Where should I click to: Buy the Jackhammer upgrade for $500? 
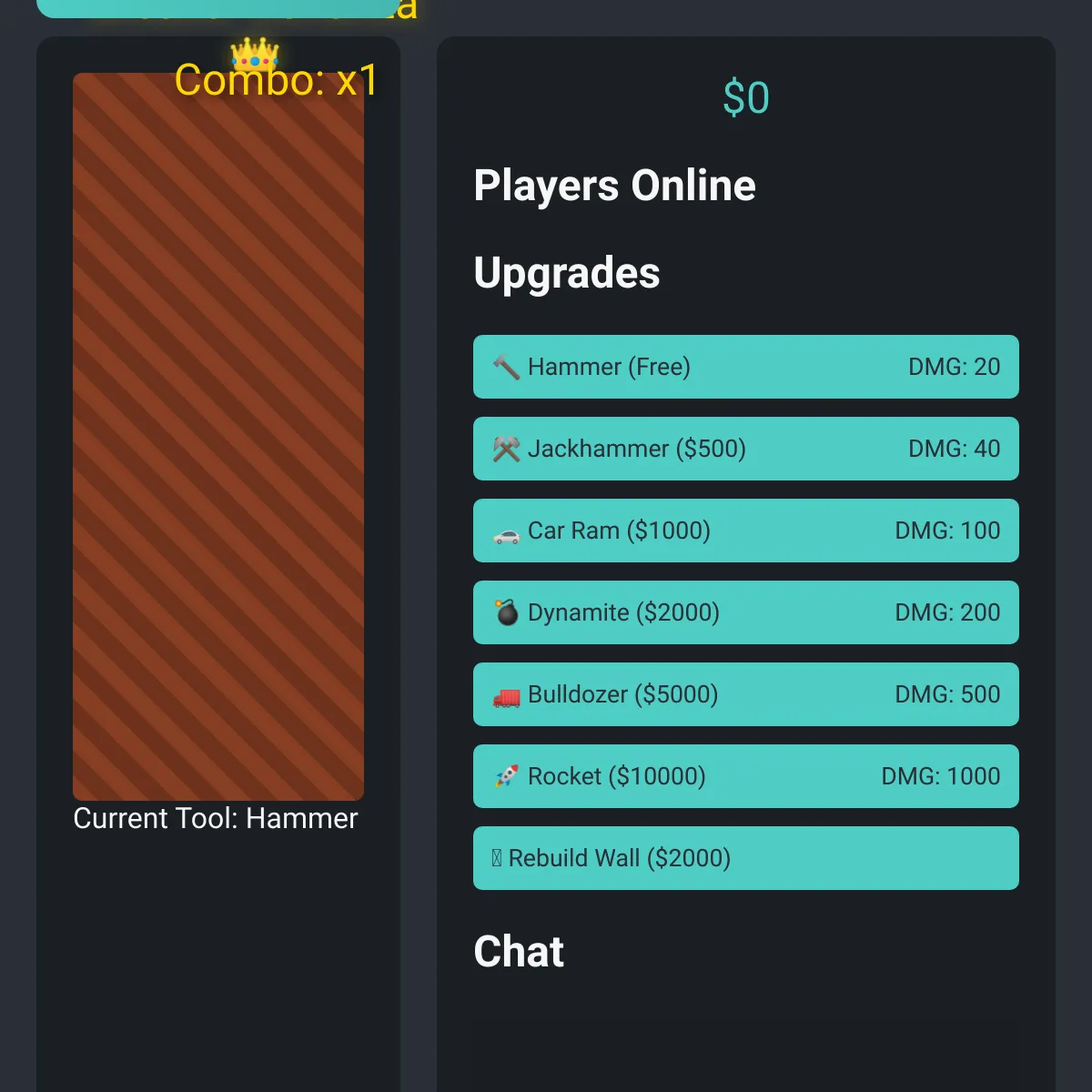[745, 449]
